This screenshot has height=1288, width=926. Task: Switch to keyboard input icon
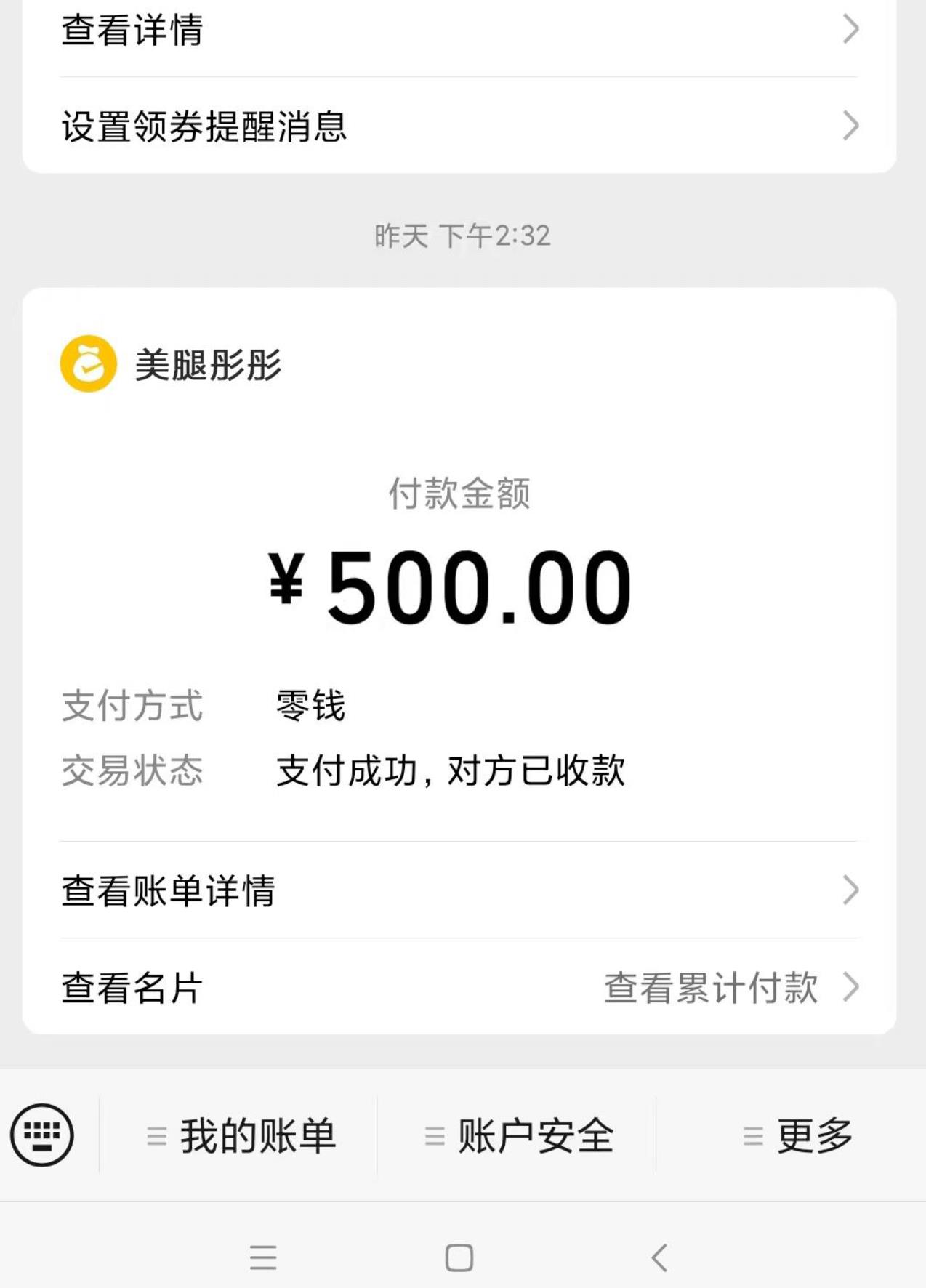[x=42, y=1135]
